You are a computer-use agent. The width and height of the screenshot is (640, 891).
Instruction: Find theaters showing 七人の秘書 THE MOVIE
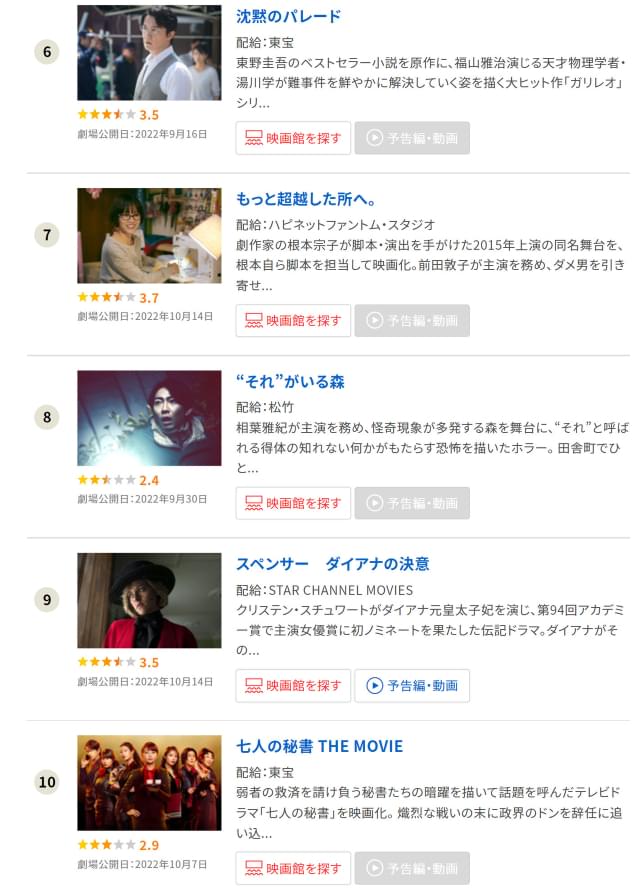click(x=293, y=868)
